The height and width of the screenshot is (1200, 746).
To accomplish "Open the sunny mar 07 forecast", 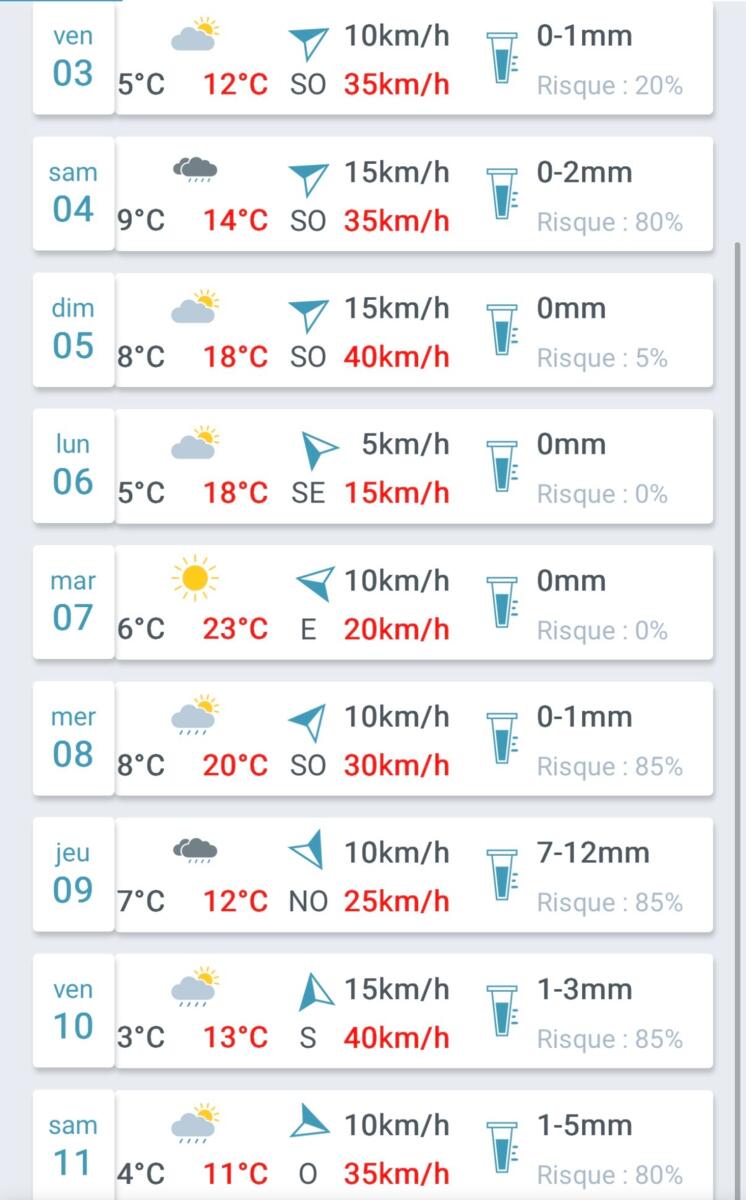I will (x=372, y=604).
